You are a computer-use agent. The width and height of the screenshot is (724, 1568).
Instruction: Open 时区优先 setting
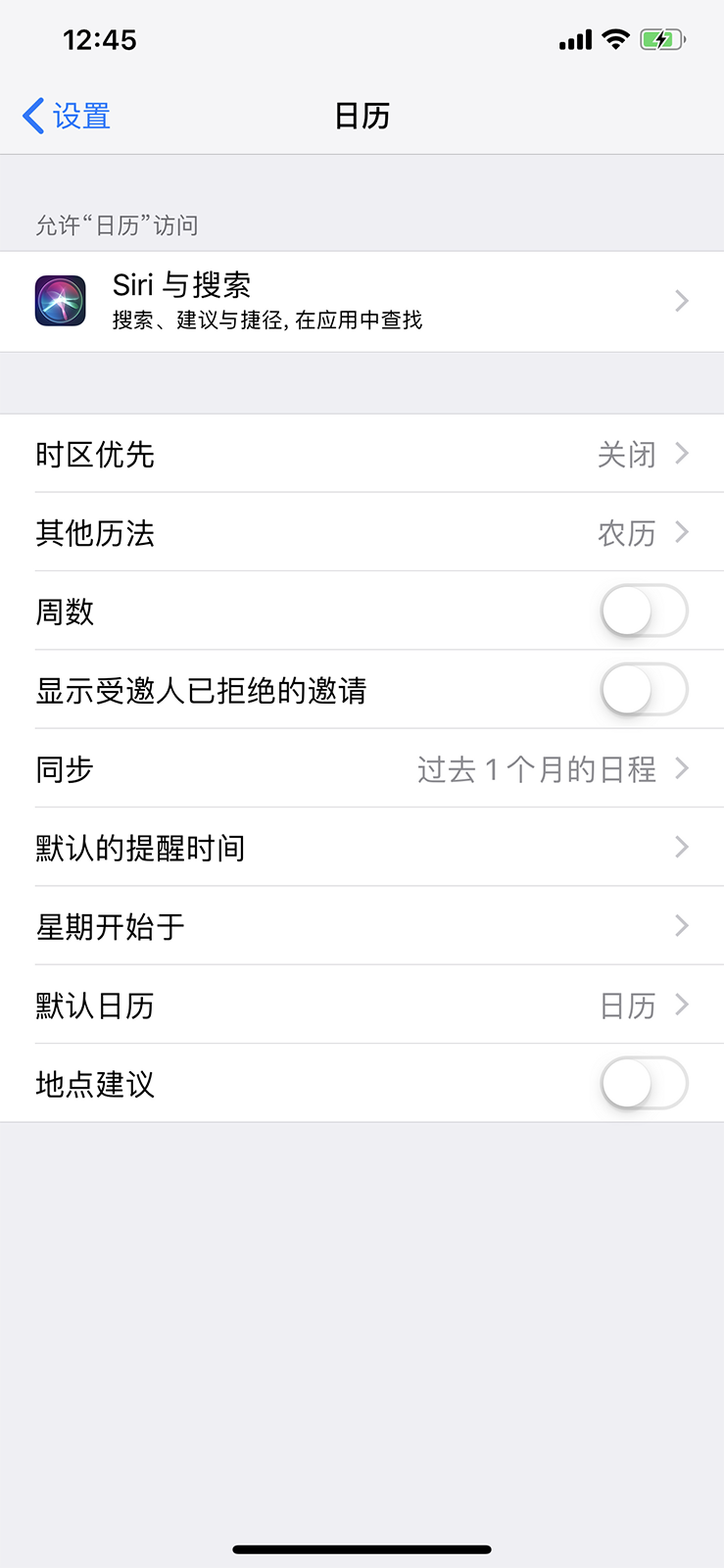point(362,454)
